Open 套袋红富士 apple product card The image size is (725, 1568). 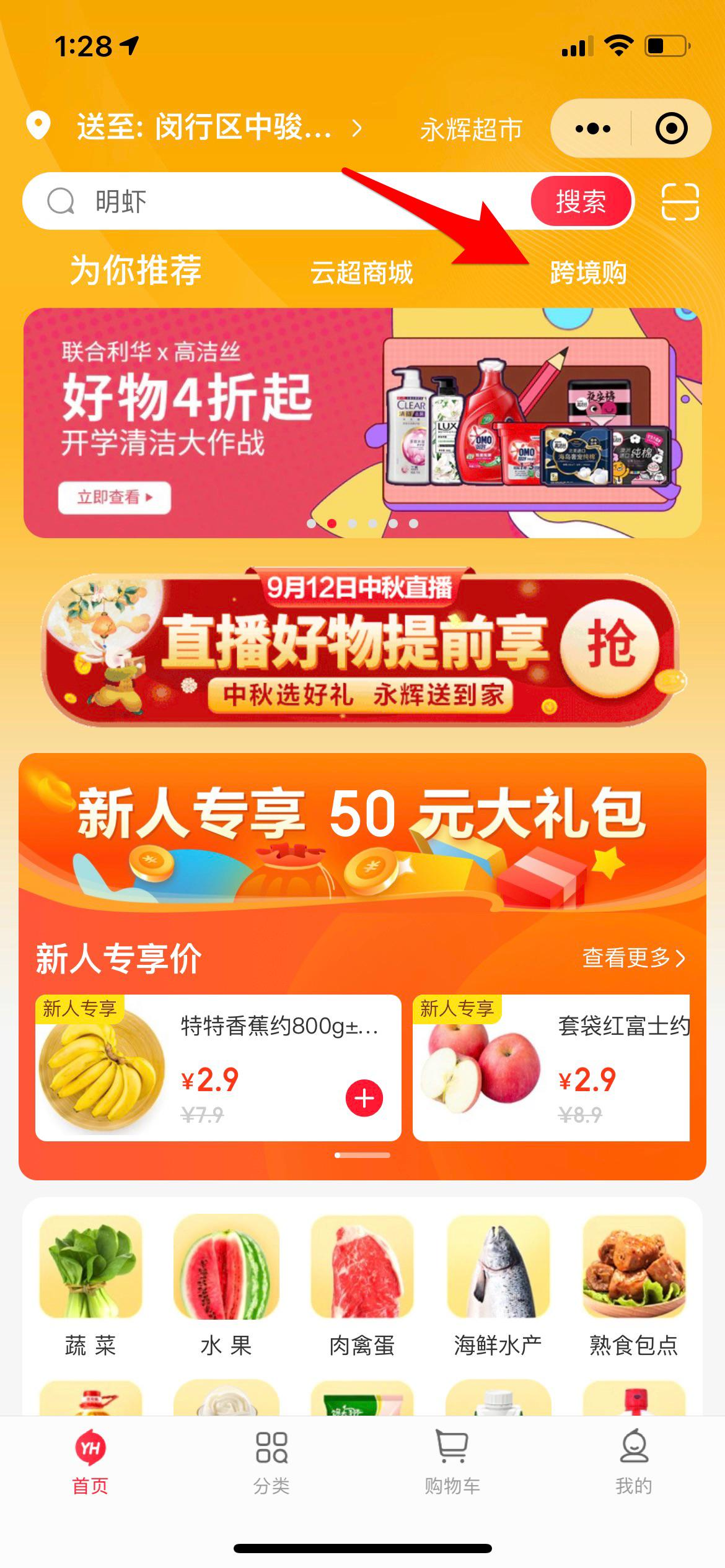tap(551, 1067)
